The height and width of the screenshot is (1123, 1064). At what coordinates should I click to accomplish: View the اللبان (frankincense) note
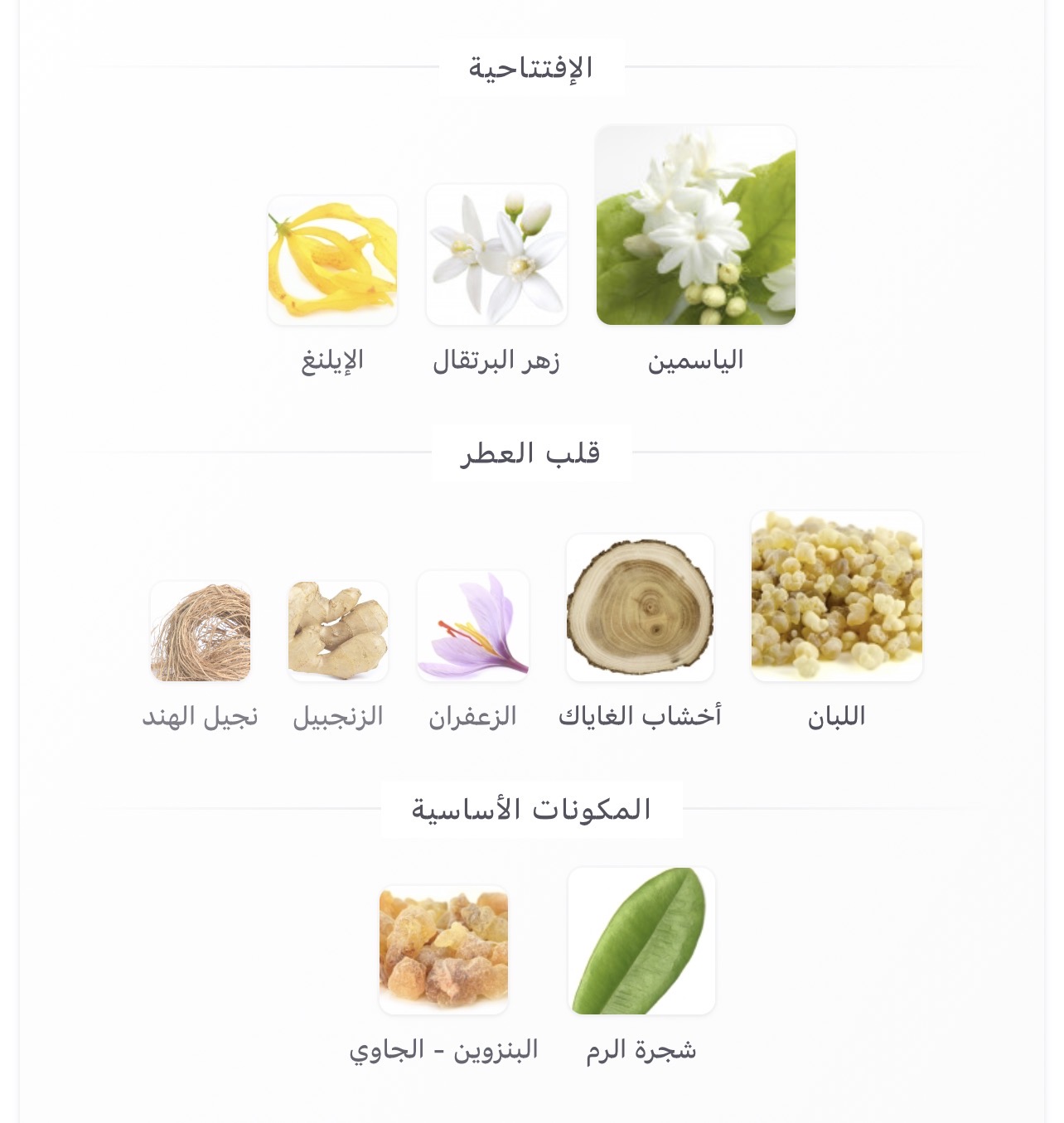(x=837, y=597)
